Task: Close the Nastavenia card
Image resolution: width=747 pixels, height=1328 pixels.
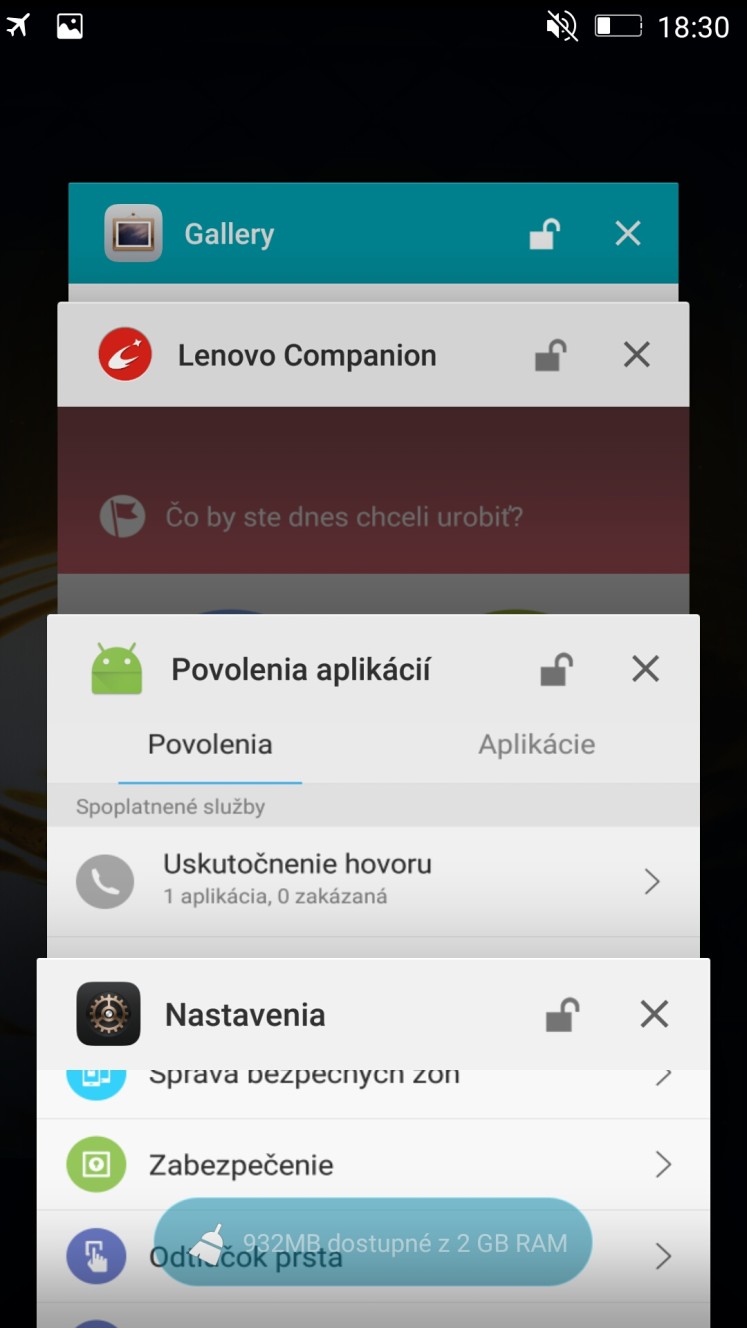Action: pyautogui.click(x=654, y=1014)
